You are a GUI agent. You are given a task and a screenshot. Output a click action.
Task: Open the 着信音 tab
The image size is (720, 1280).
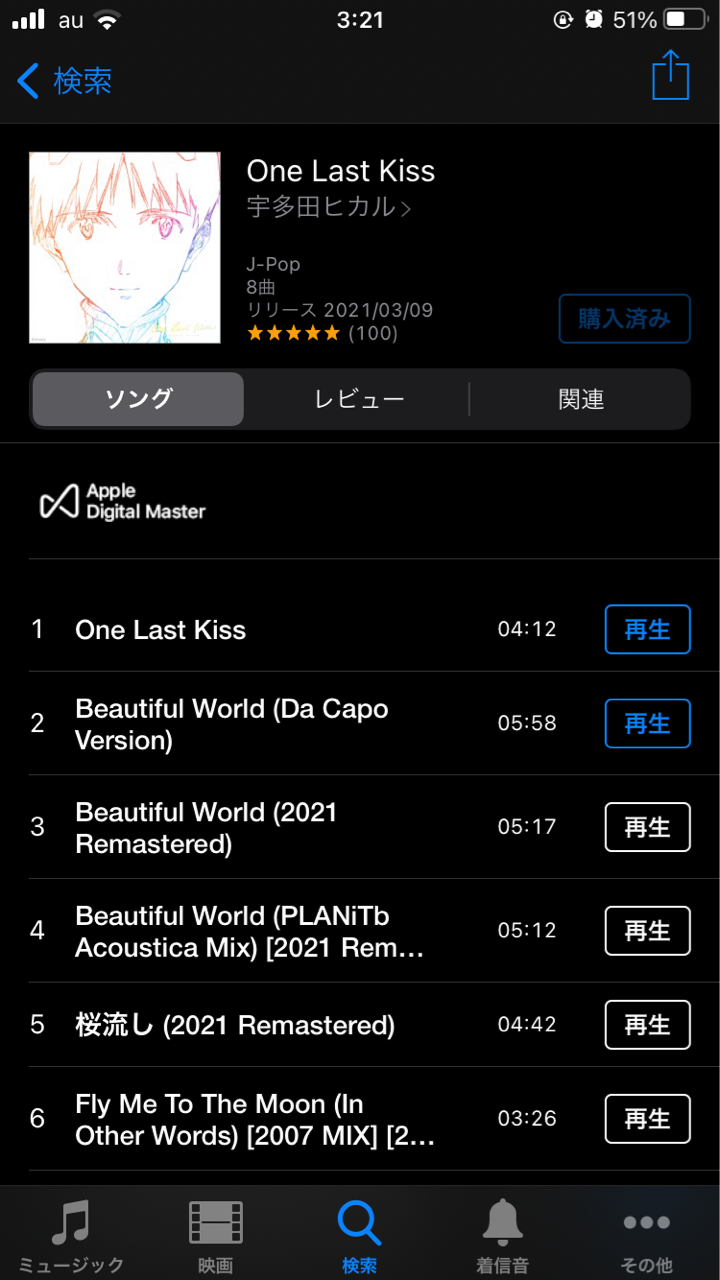tap(503, 1236)
